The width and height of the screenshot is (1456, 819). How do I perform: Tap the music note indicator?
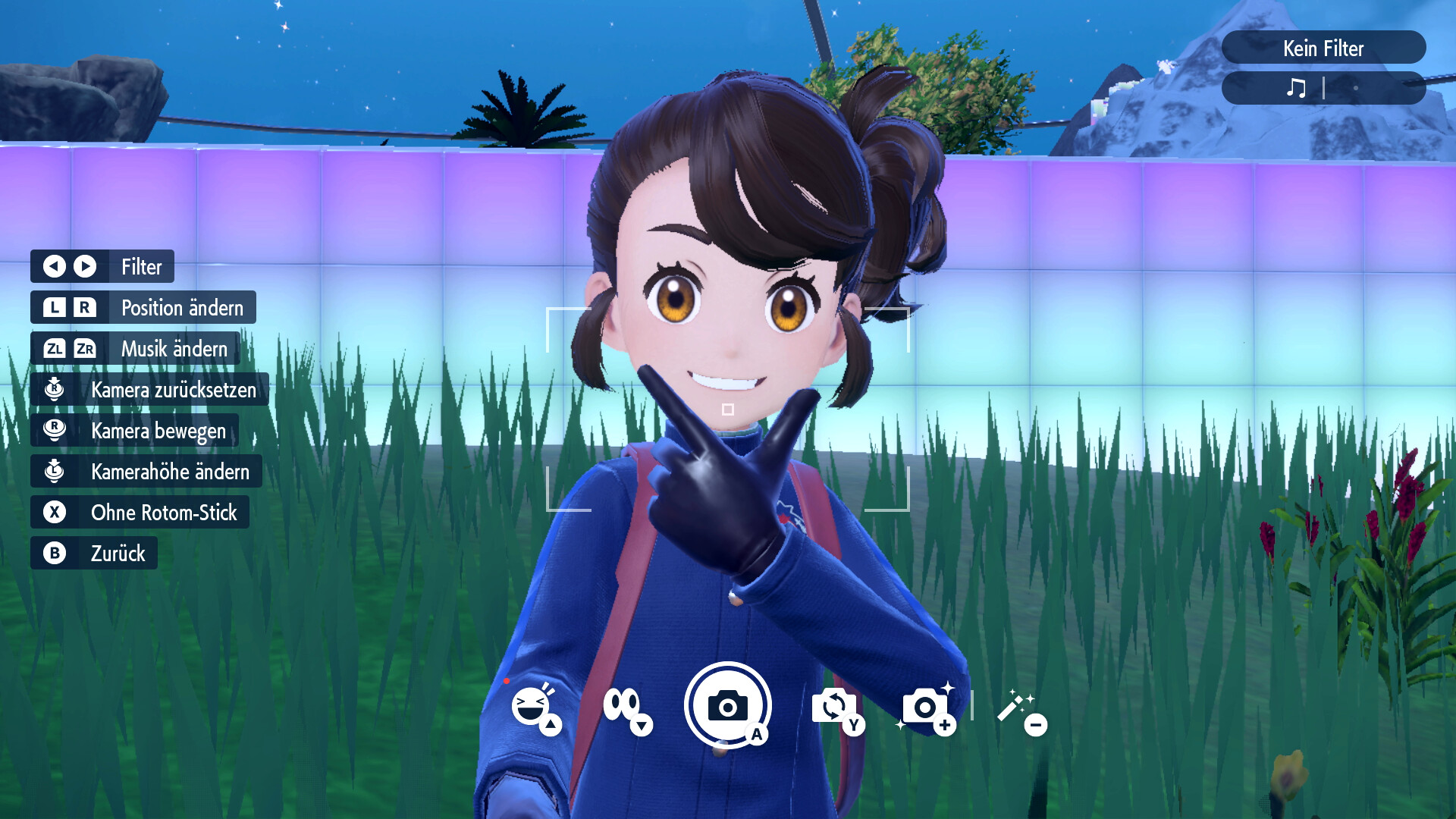coord(1296,88)
